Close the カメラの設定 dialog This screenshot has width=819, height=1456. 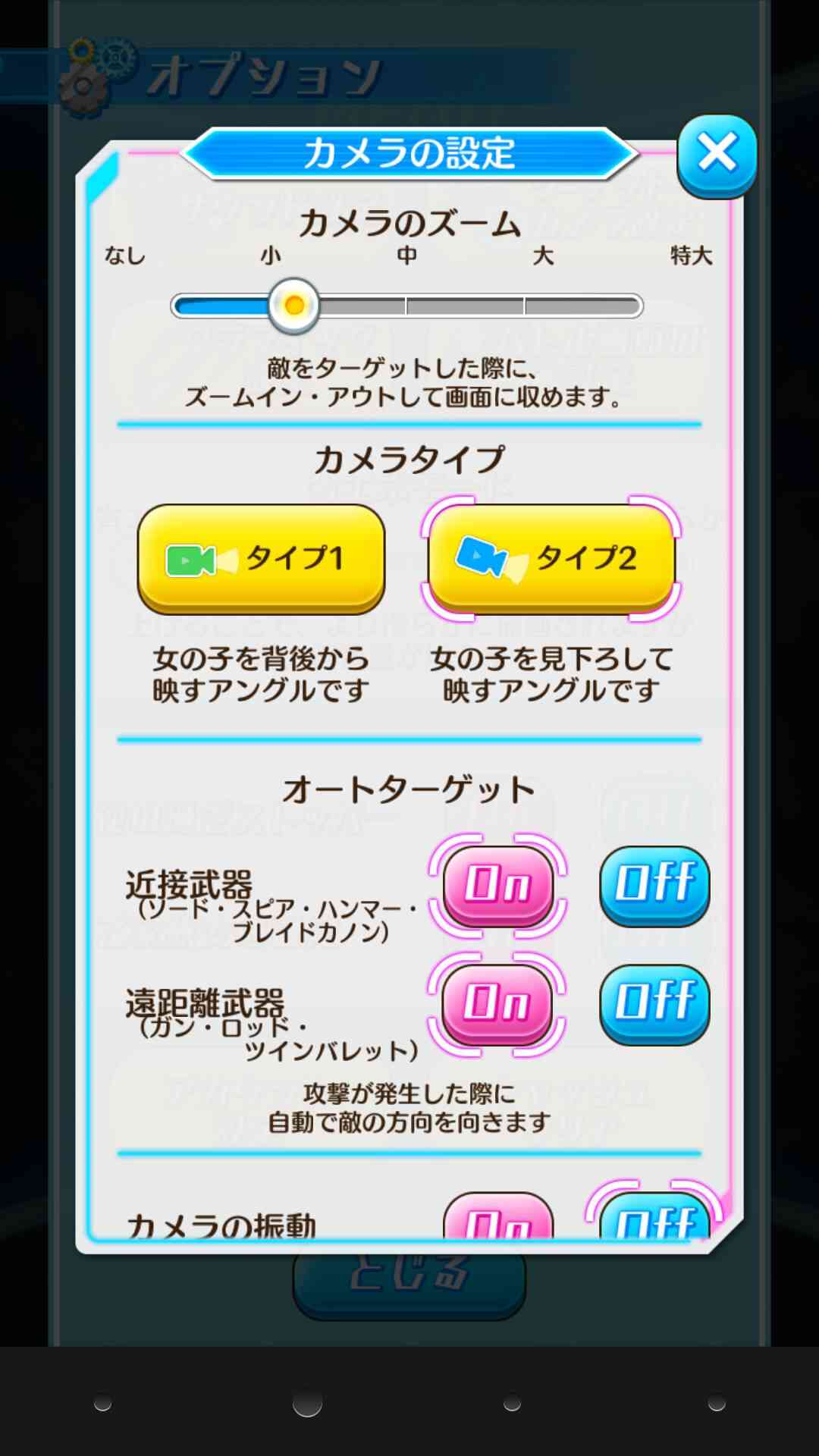click(x=717, y=155)
